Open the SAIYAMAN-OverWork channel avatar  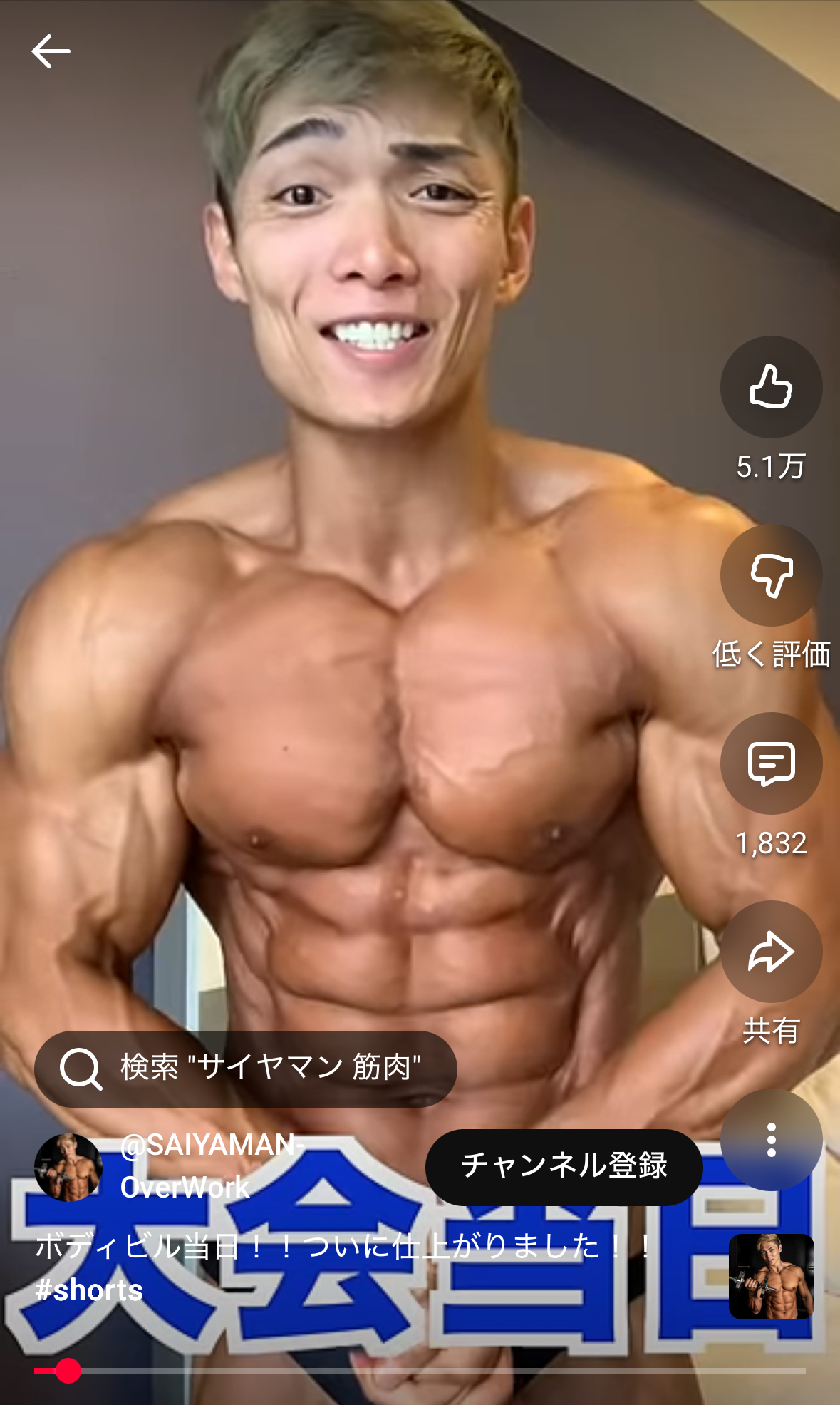tap(68, 1168)
